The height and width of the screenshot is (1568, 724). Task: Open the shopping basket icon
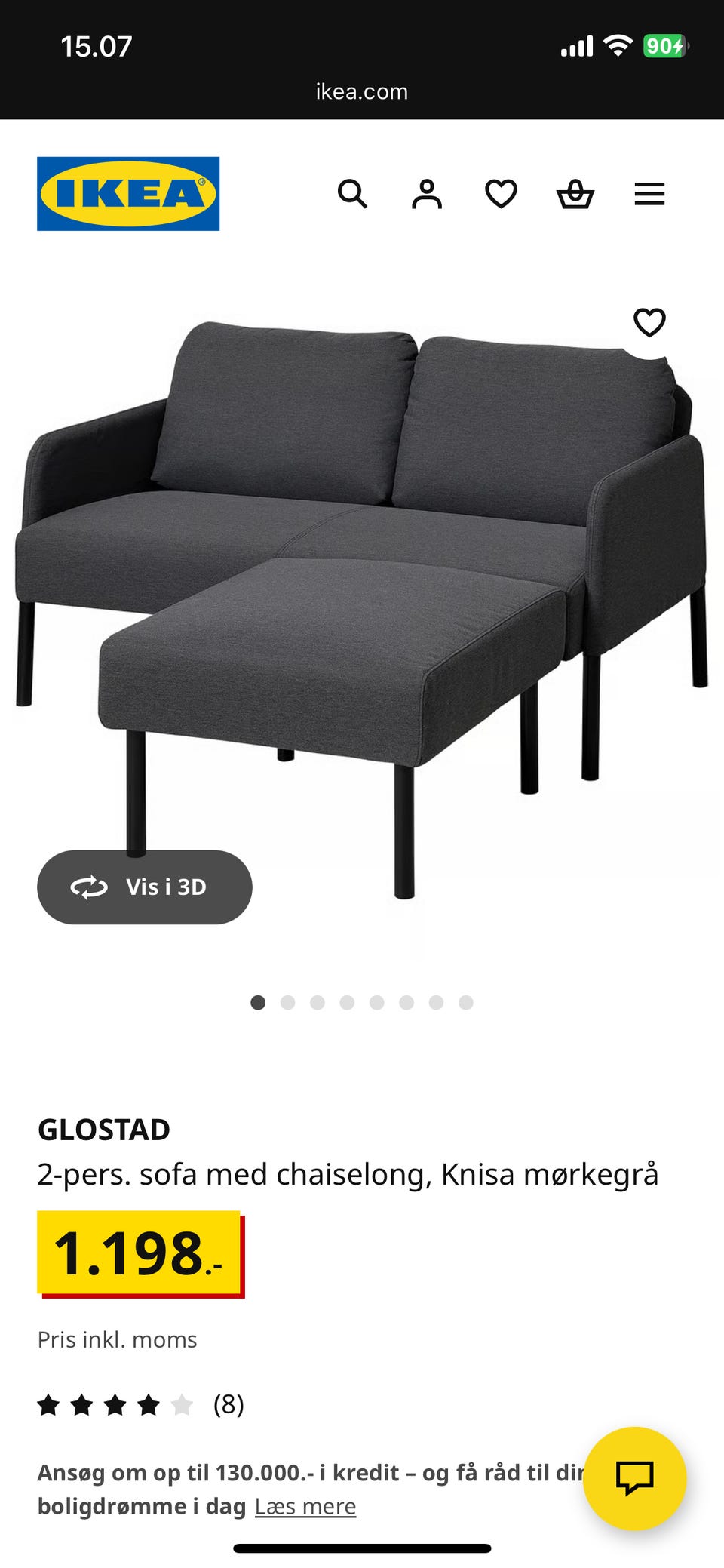coord(575,195)
